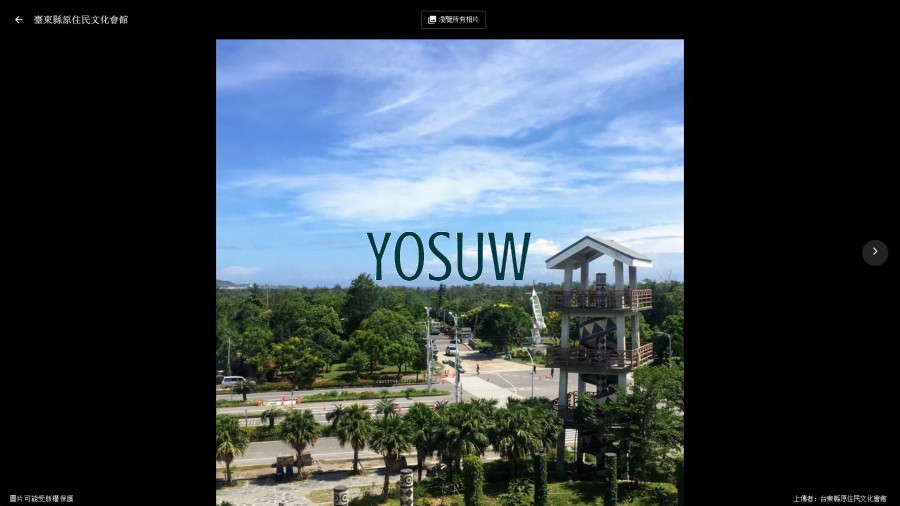The height and width of the screenshot is (506, 900).
Task: Go back using the top-left arrow
Action: (x=18, y=19)
